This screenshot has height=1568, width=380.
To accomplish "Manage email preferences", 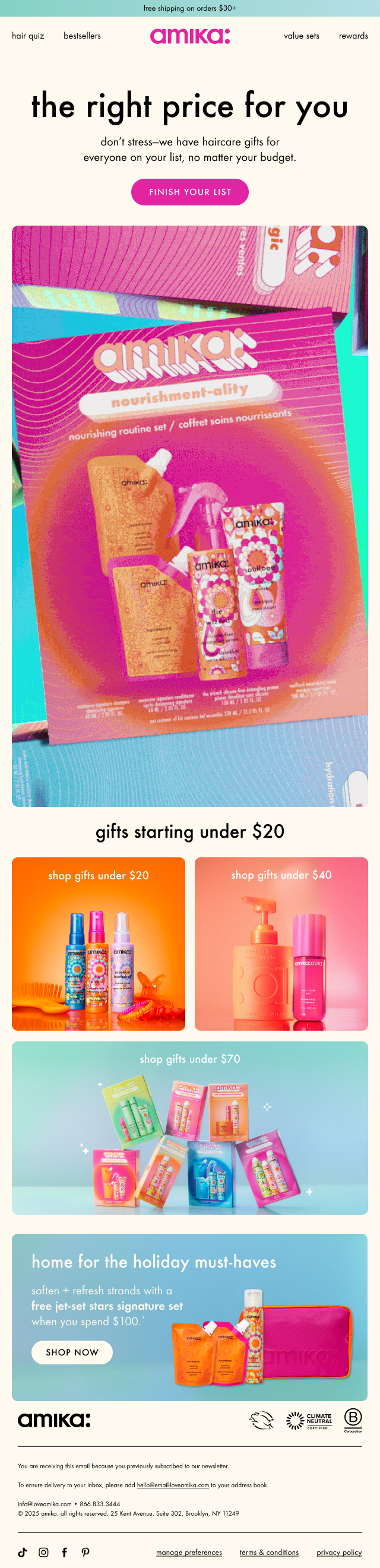I will pyautogui.click(x=189, y=1552).
